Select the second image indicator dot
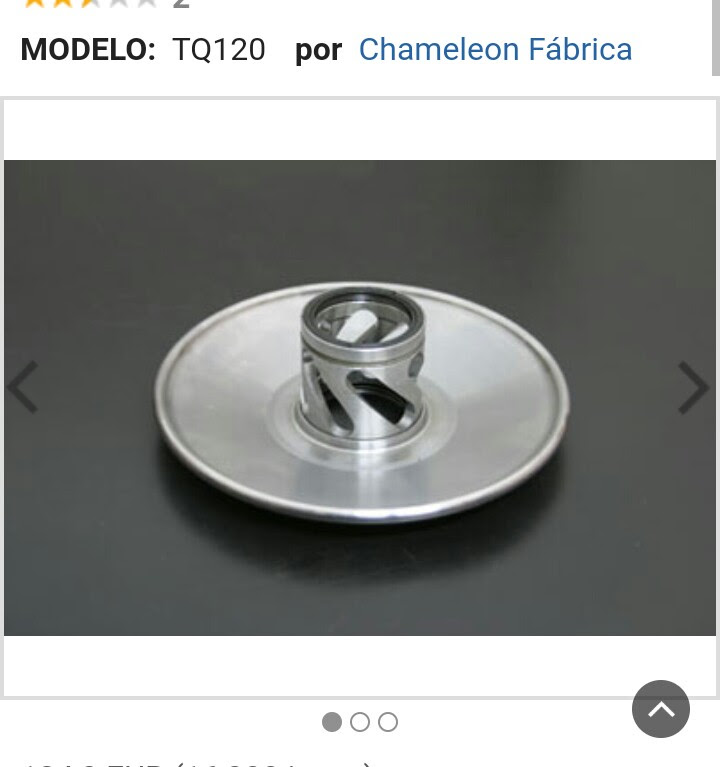Screen dimensions: 720x767 click(x=360, y=722)
